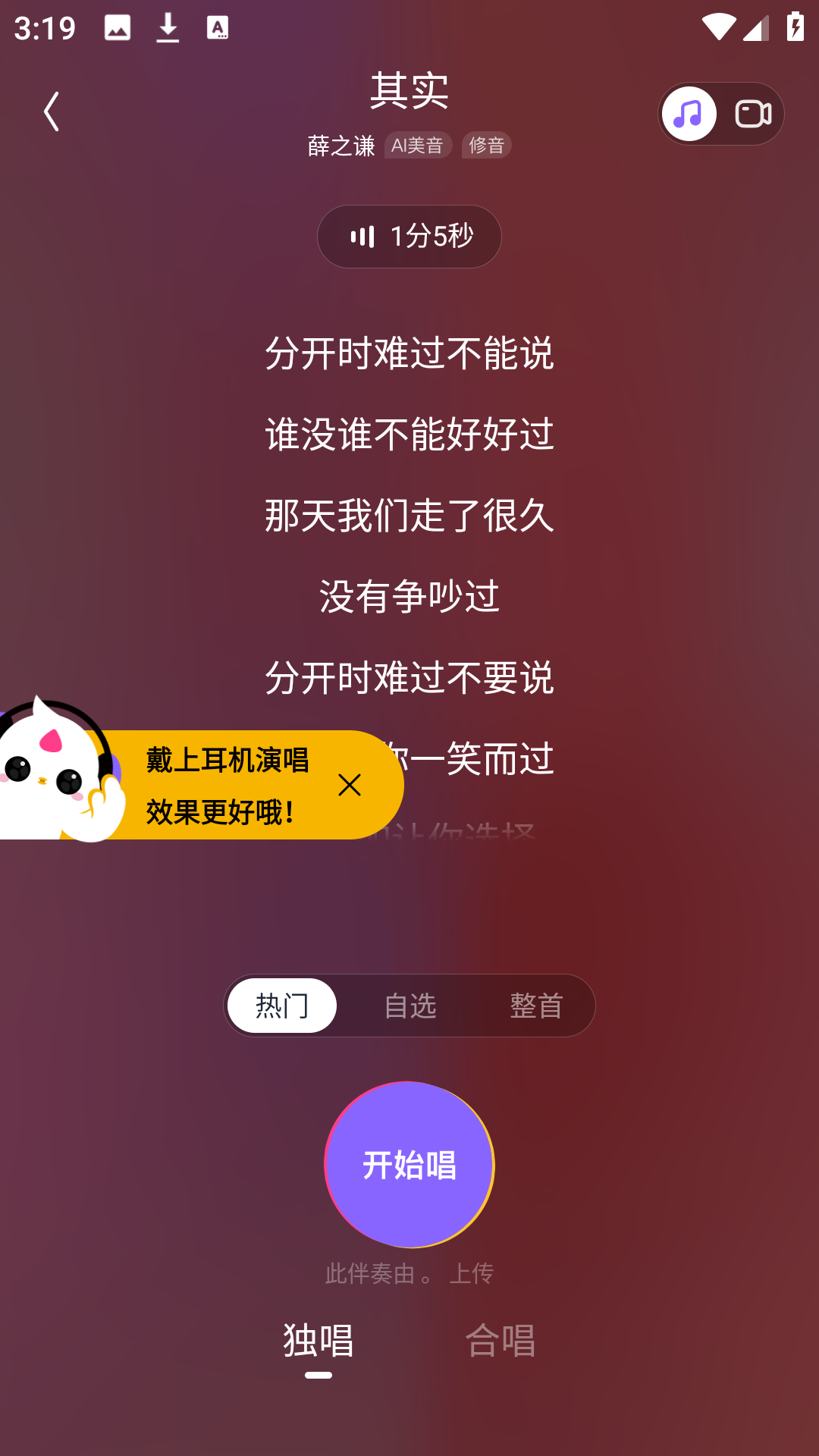Select audio recording mode music note
The image size is (819, 1456).
pos(689,114)
